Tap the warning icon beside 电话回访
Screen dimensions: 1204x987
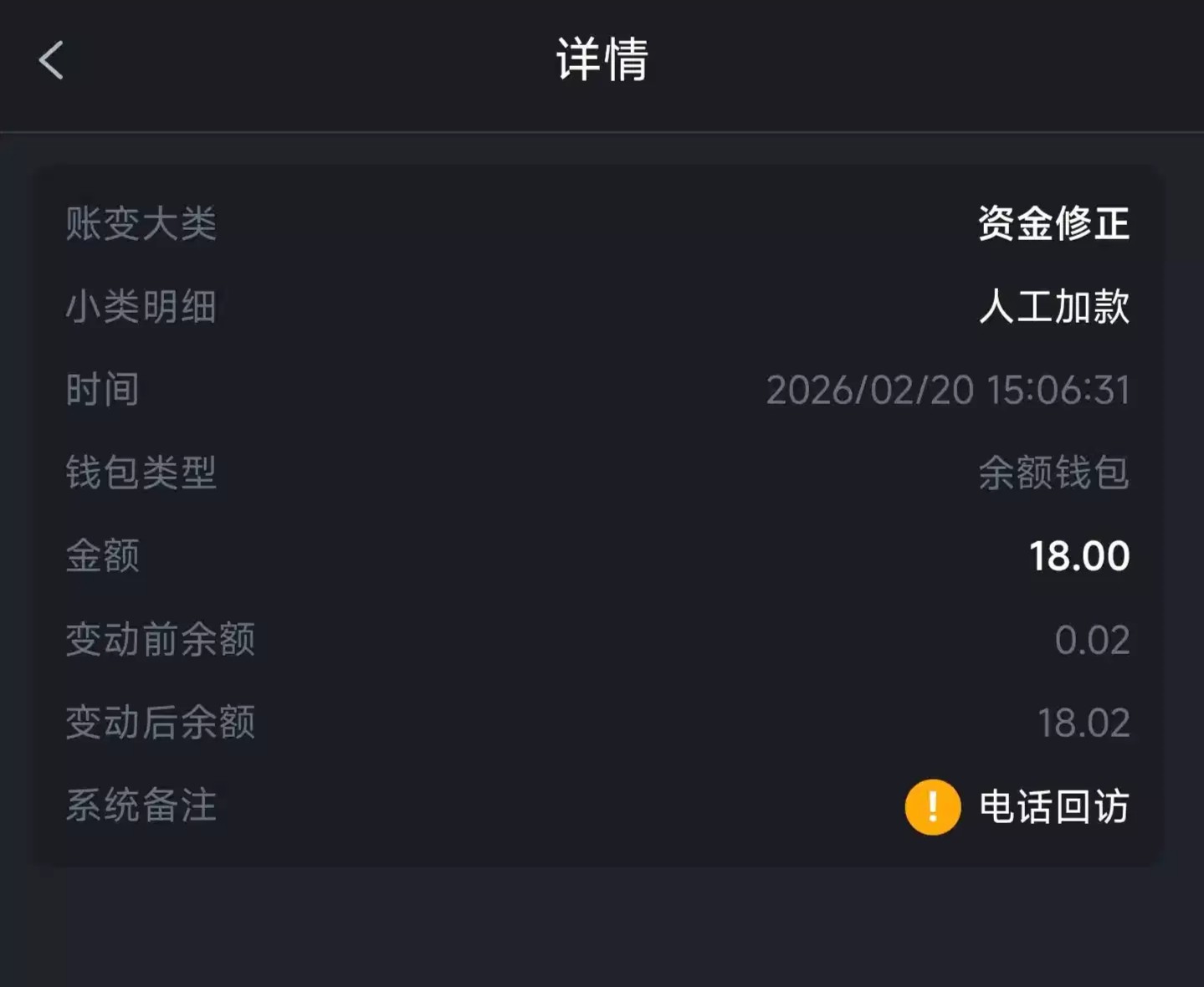(x=932, y=807)
